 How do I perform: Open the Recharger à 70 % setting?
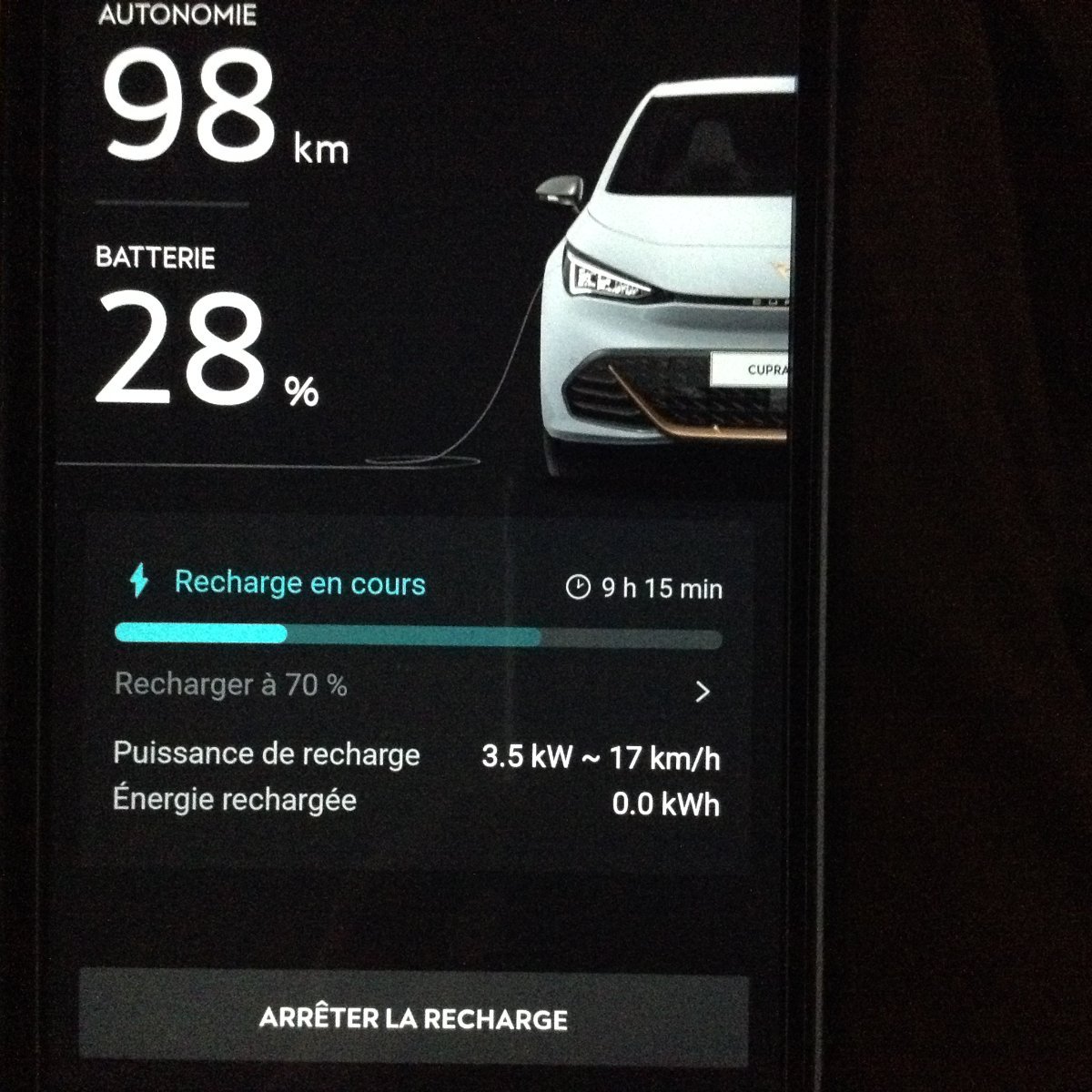click(414, 688)
